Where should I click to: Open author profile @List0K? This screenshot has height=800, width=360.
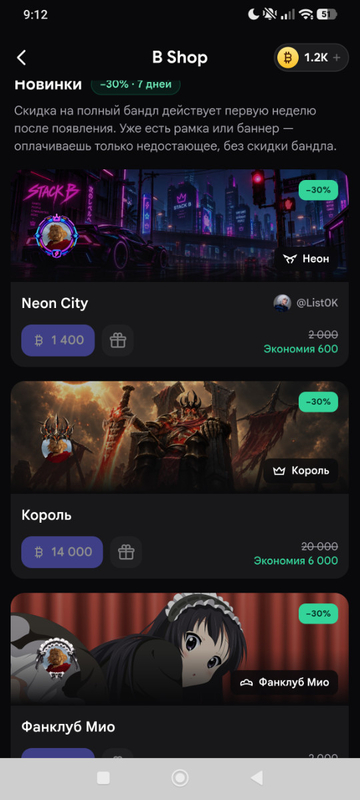click(x=305, y=303)
